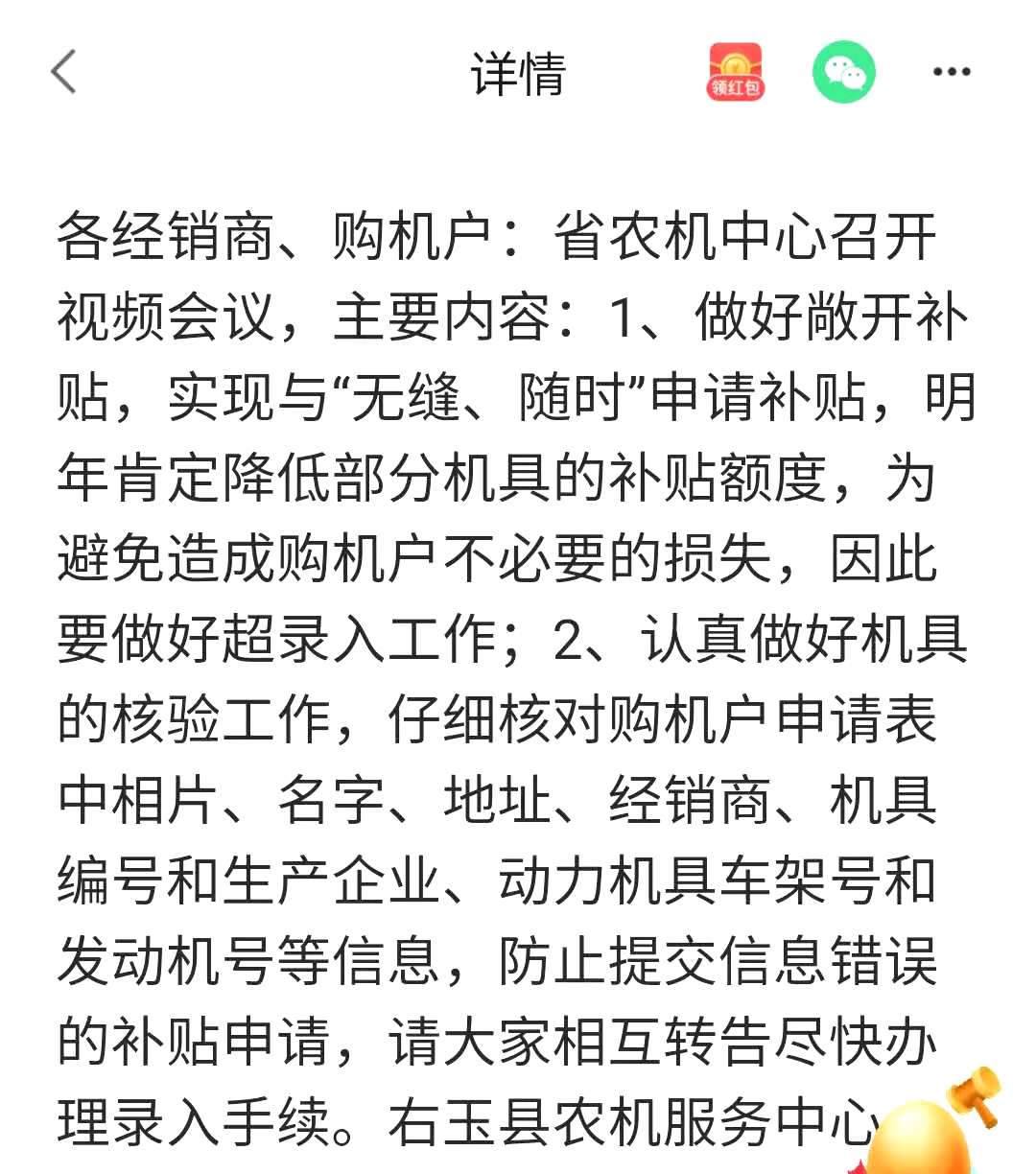
Task: Open the red envelope reward icon
Action: (x=736, y=72)
